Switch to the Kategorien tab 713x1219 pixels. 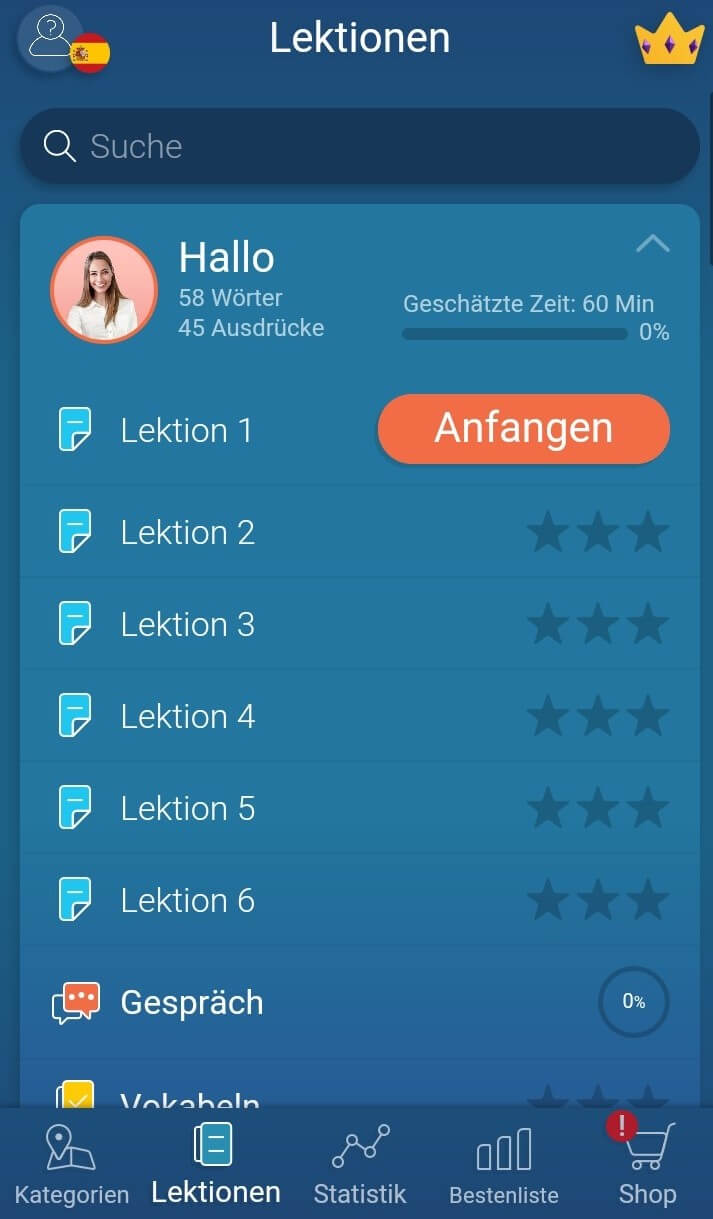(71, 1164)
